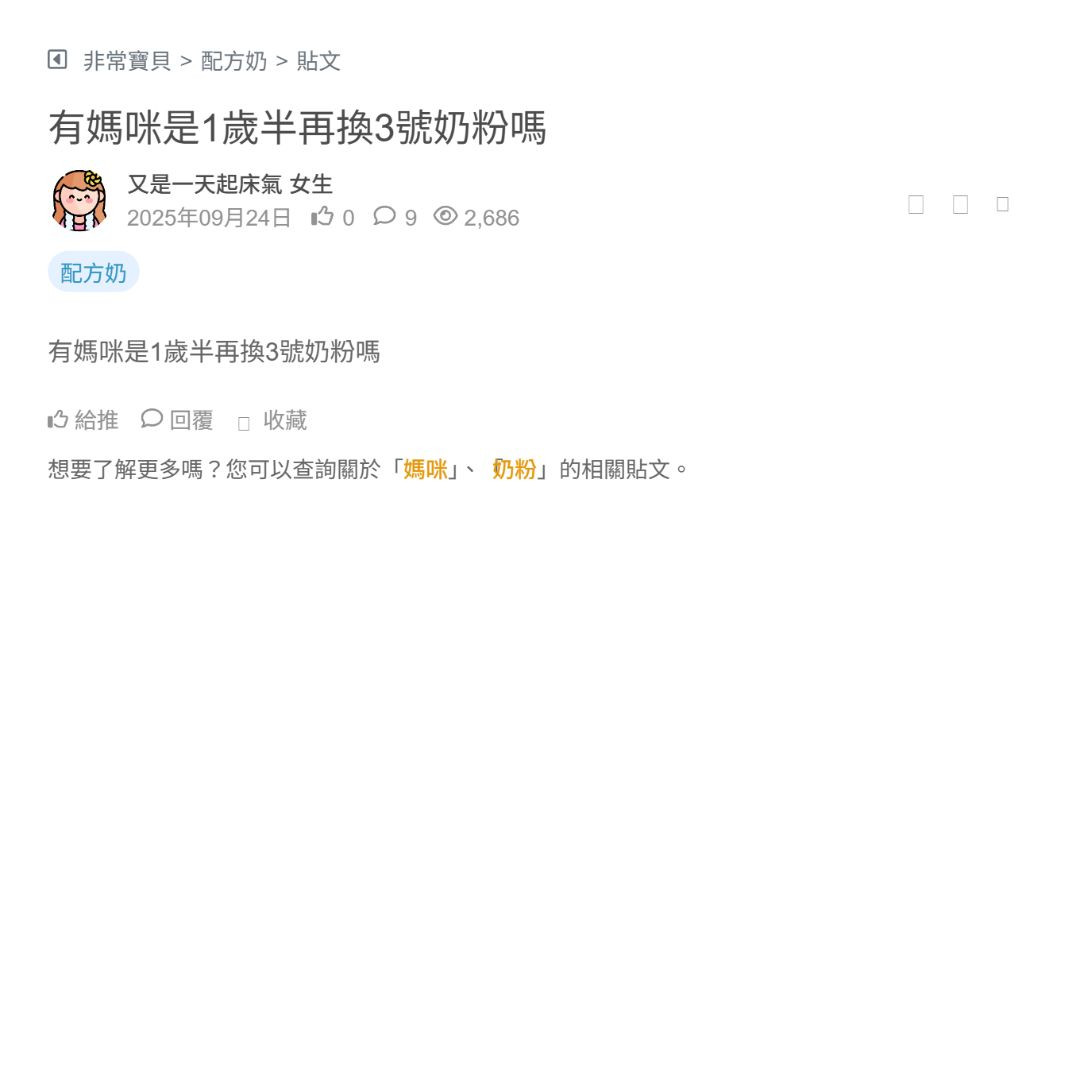Go to 配方奶 breadcrumb category
Screen dimensions: 1080x1080
pos(234,61)
